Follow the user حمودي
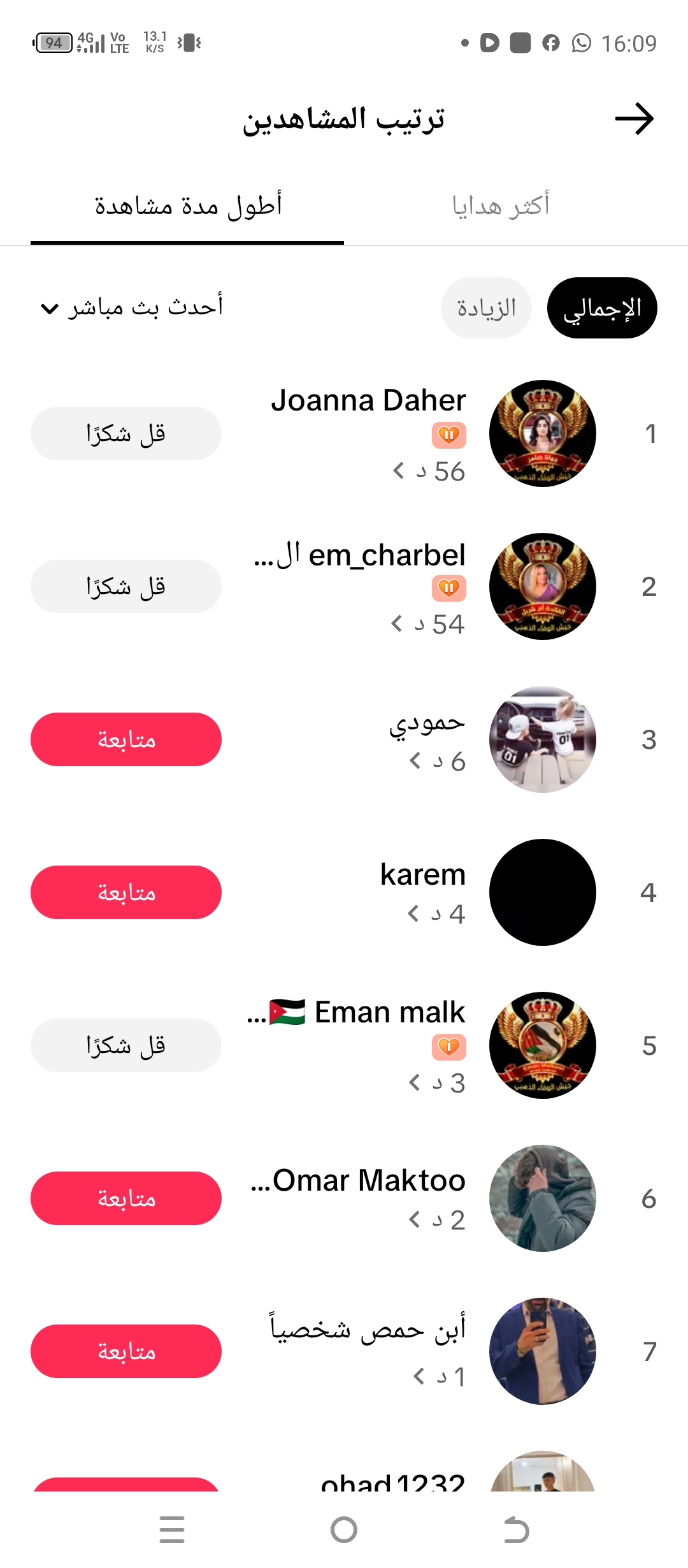688x1568 pixels. click(x=126, y=739)
